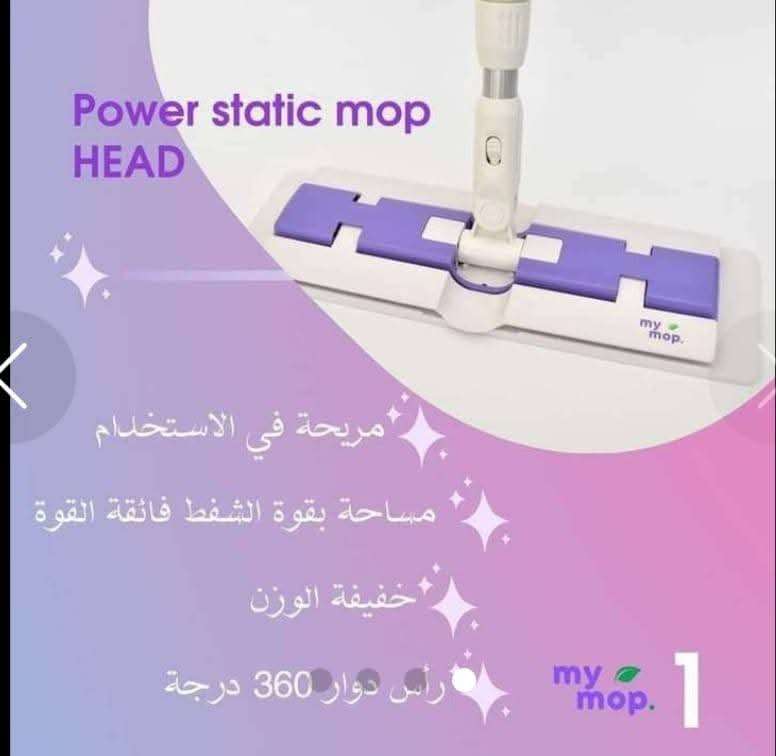
Task: Jump to the second carousel dot
Action: pyautogui.click(x=369, y=679)
